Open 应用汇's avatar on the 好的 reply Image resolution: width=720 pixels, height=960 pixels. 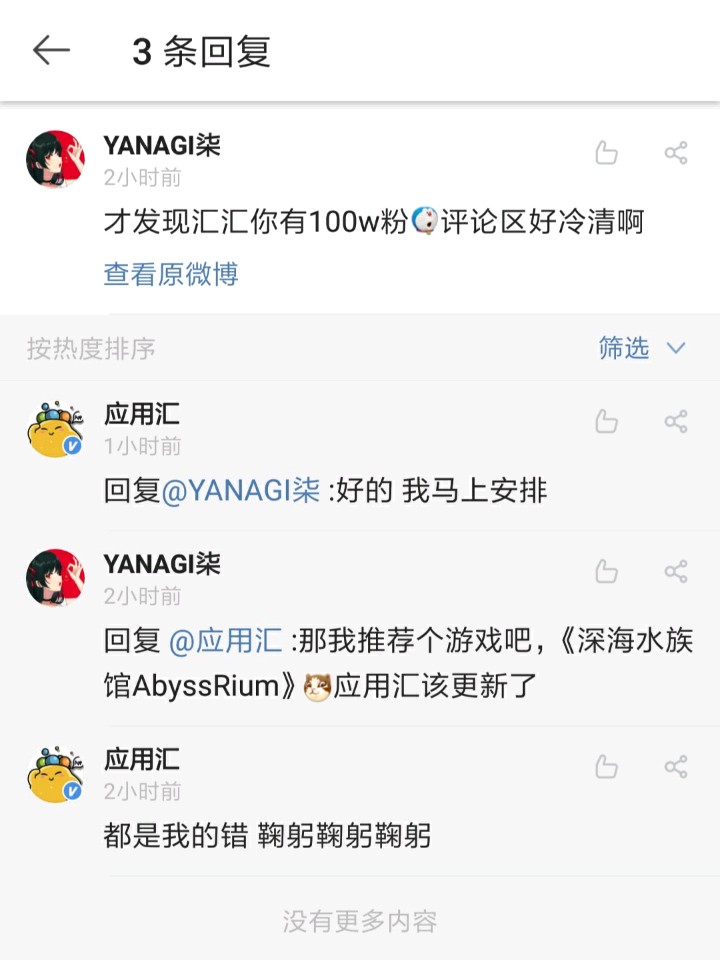coord(55,430)
